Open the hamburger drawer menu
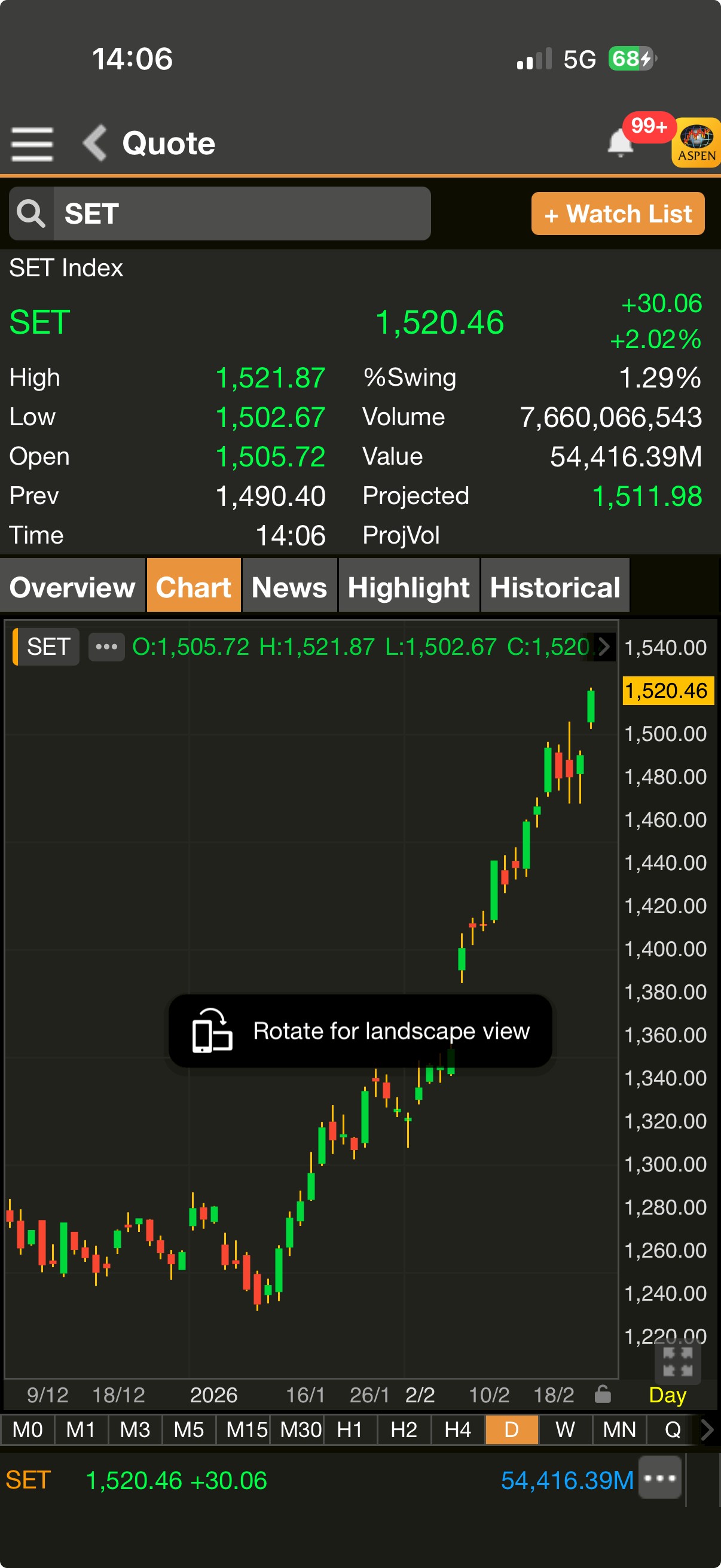Viewport: 721px width, 1568px height. click(32, 144)
